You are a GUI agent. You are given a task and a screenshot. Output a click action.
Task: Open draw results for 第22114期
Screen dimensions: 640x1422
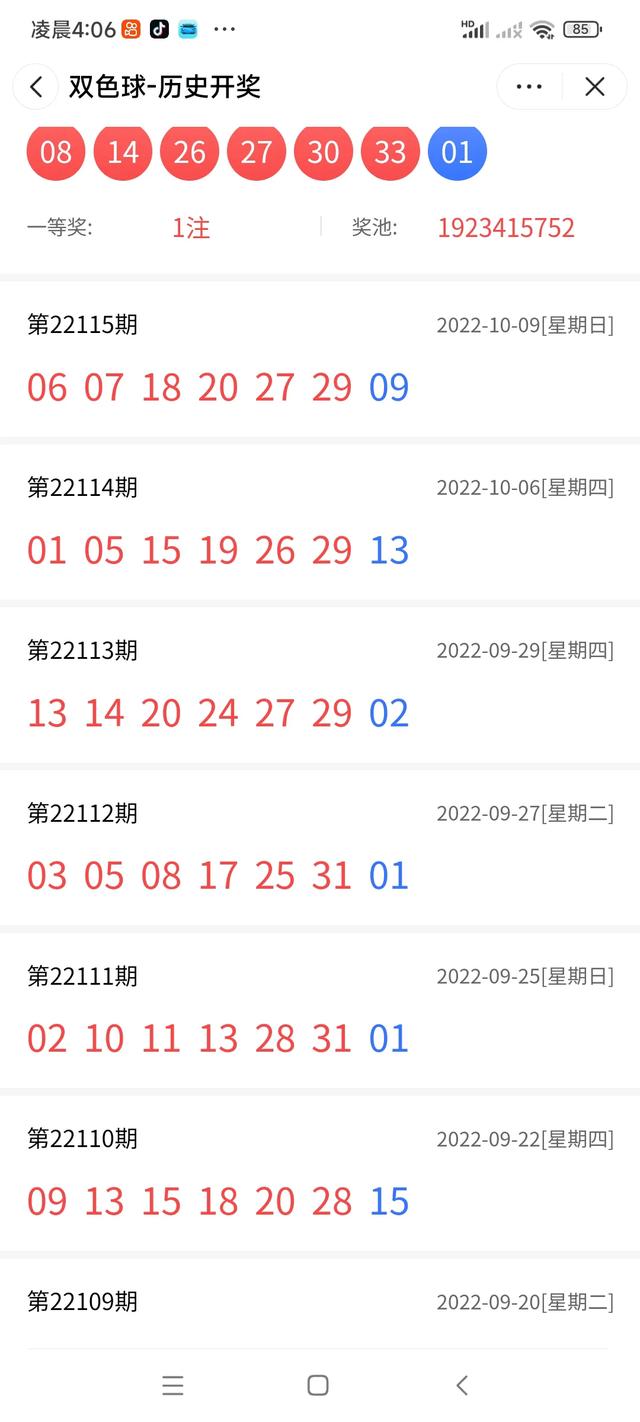coord(320,522)
